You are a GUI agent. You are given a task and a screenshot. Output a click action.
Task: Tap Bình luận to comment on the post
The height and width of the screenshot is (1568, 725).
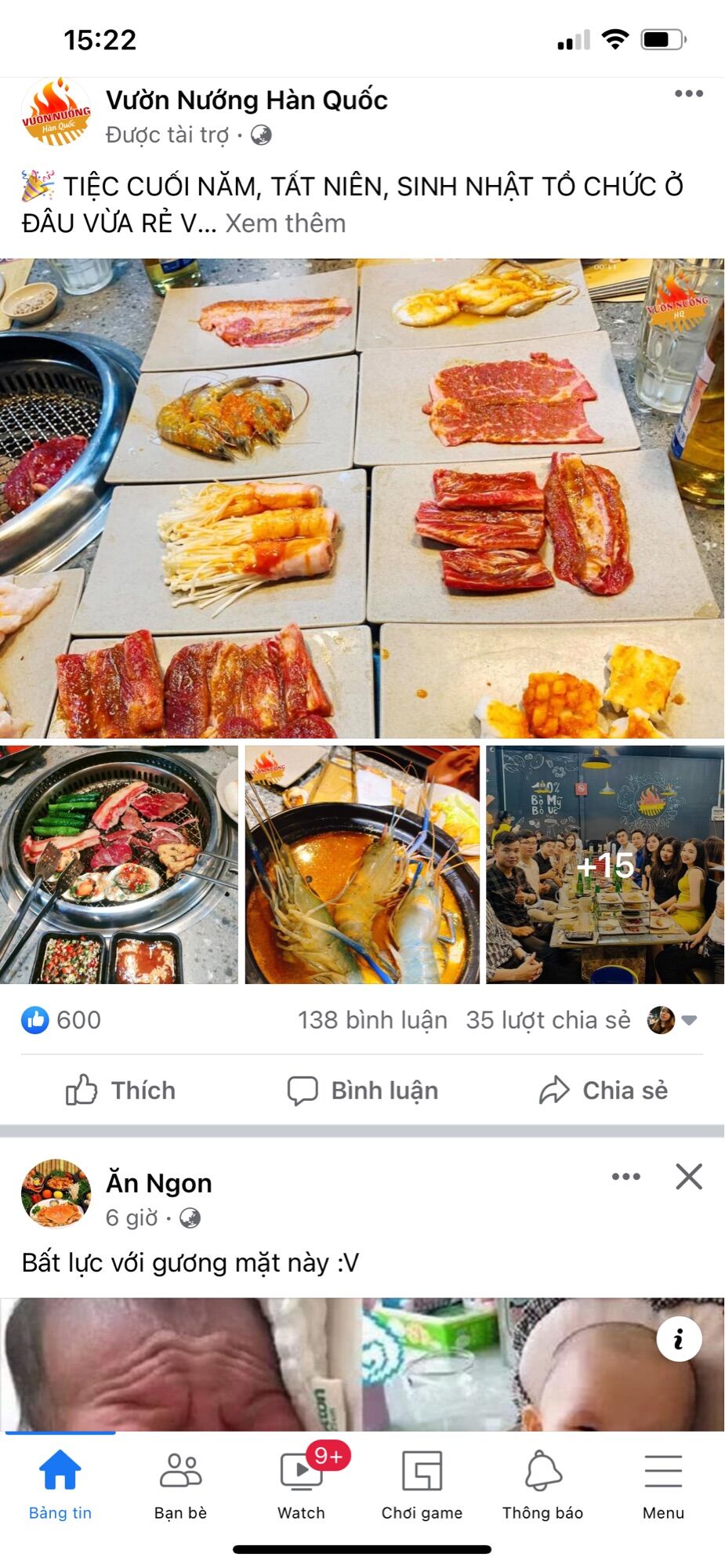click(x=362, y=1090)
